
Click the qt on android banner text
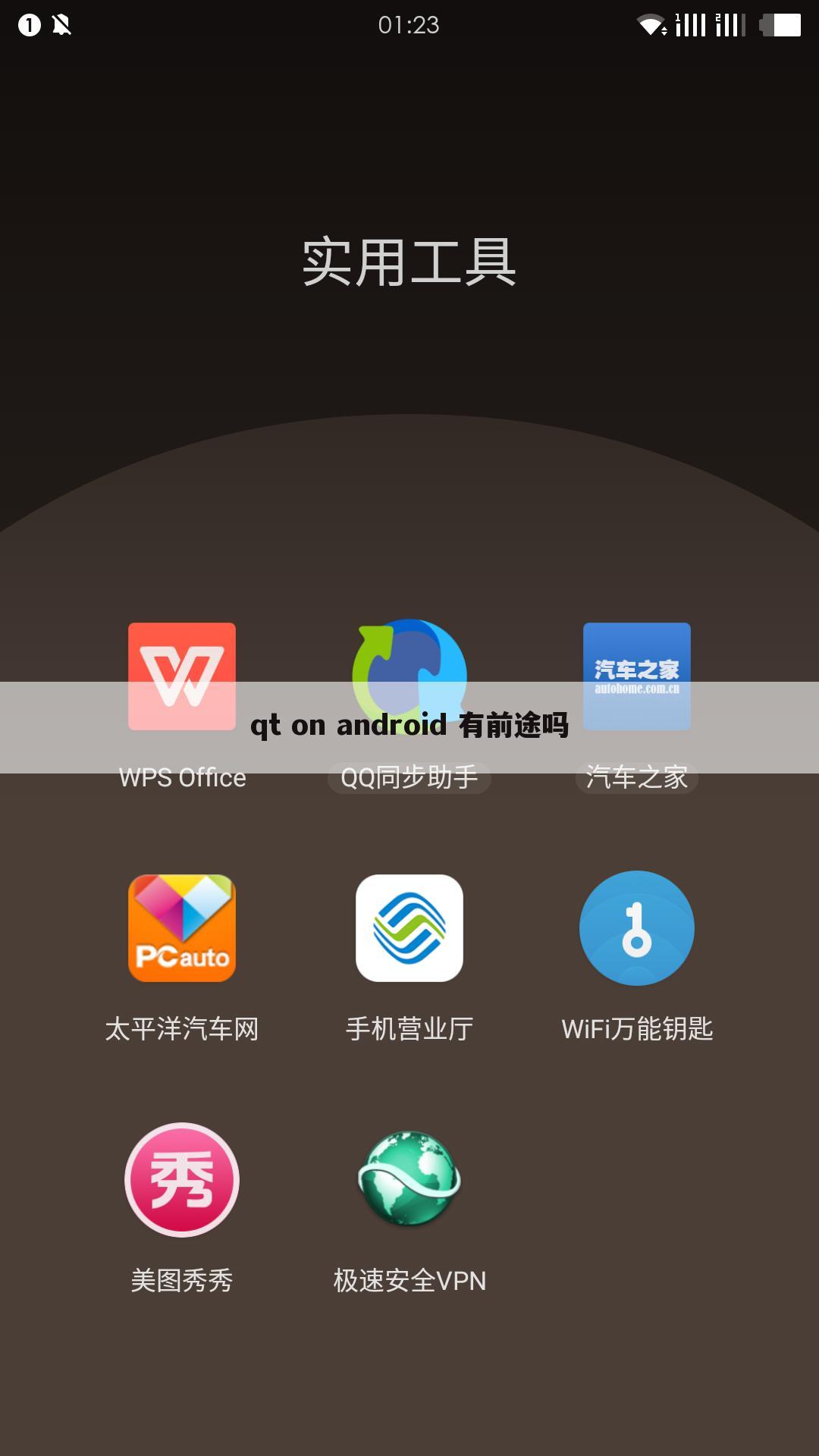pos(409,726)
